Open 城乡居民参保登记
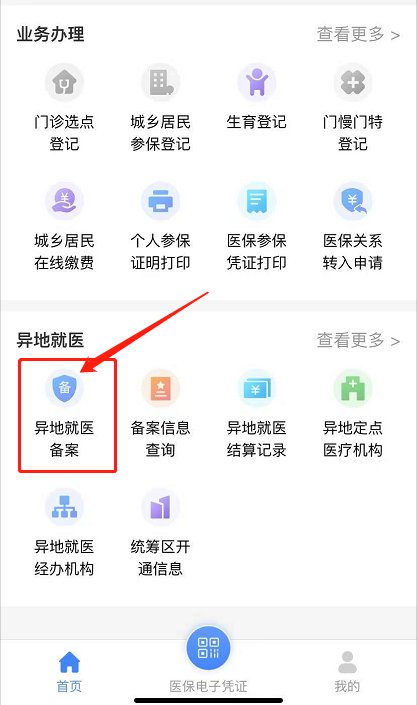417x705 pixels. pyautogui.click(x=161, y=108)
